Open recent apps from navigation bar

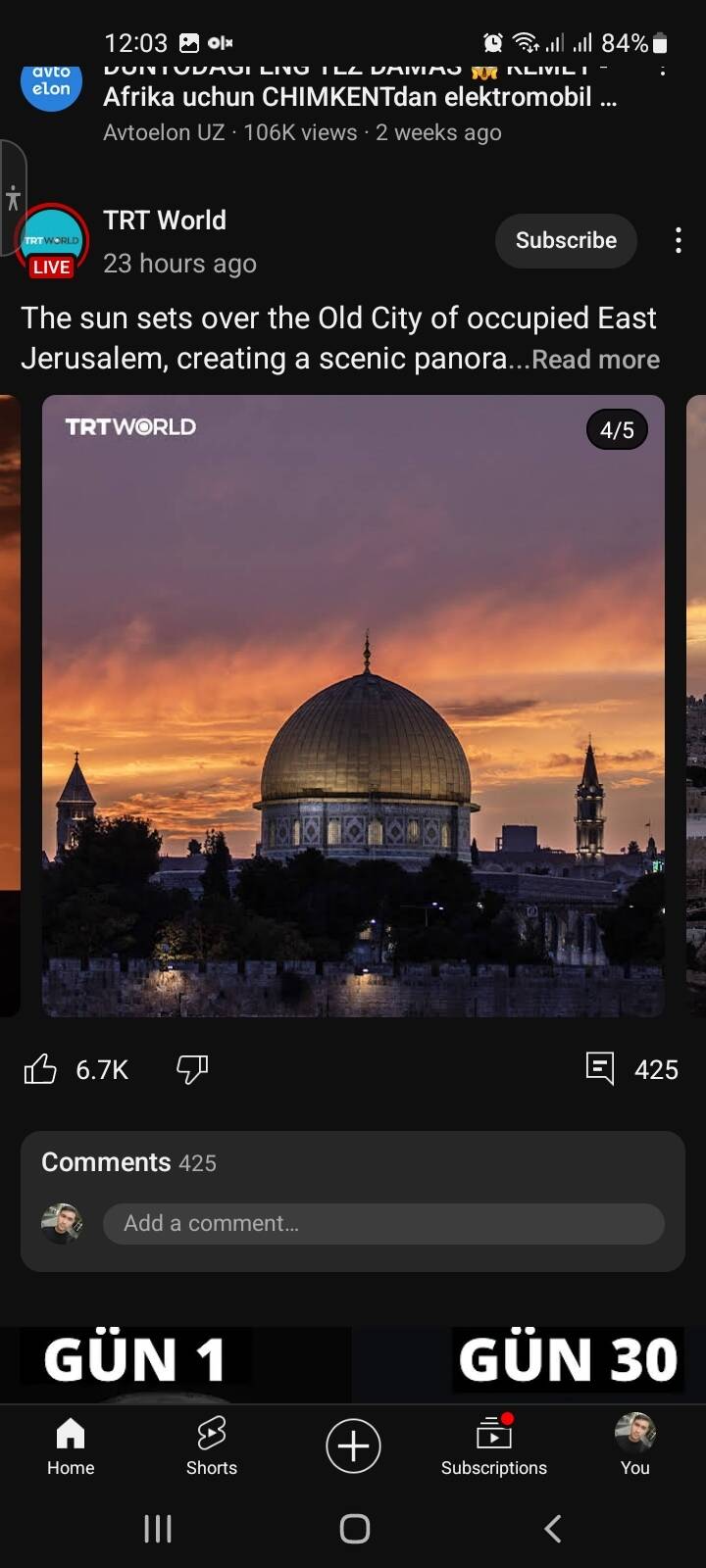click(x=158, y=1528)
